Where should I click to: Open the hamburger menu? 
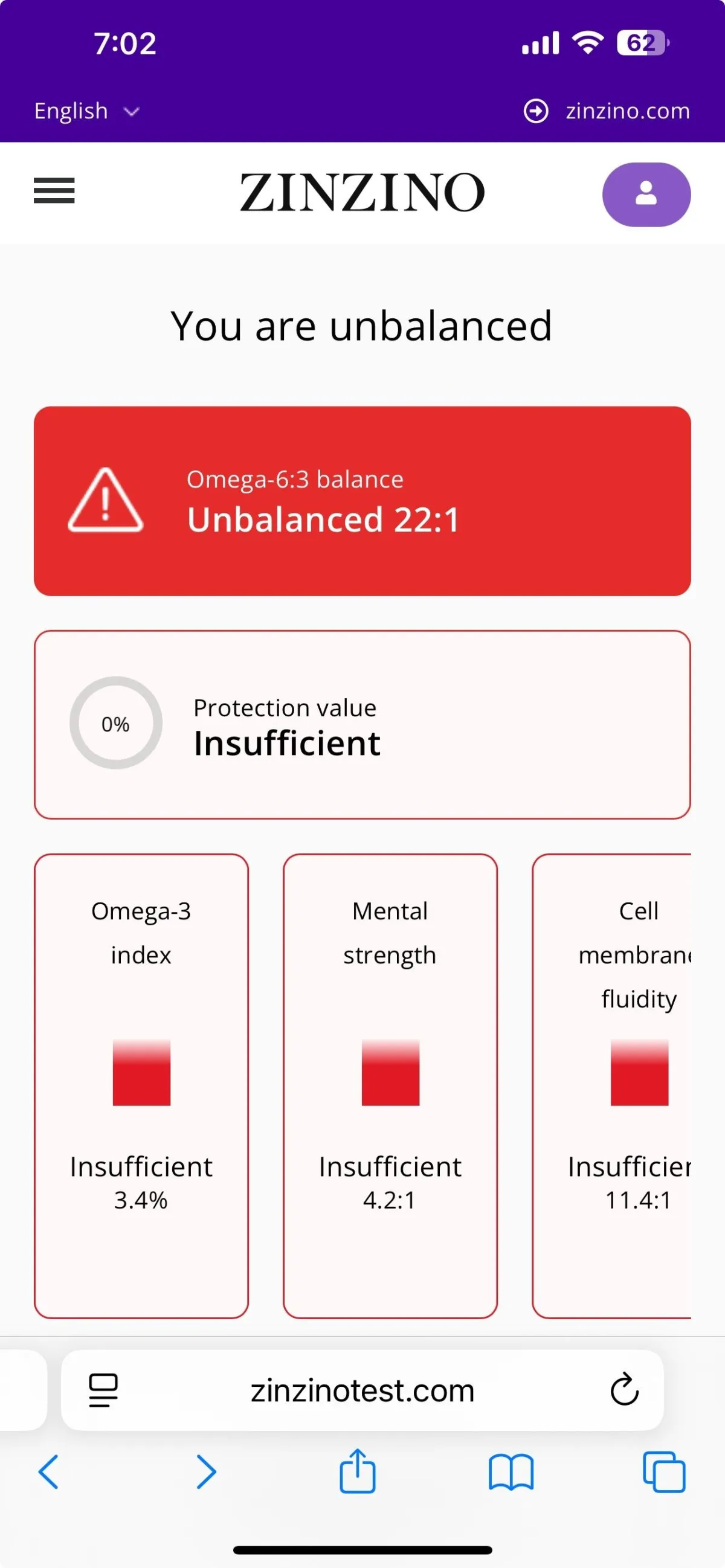coord(54,191)
